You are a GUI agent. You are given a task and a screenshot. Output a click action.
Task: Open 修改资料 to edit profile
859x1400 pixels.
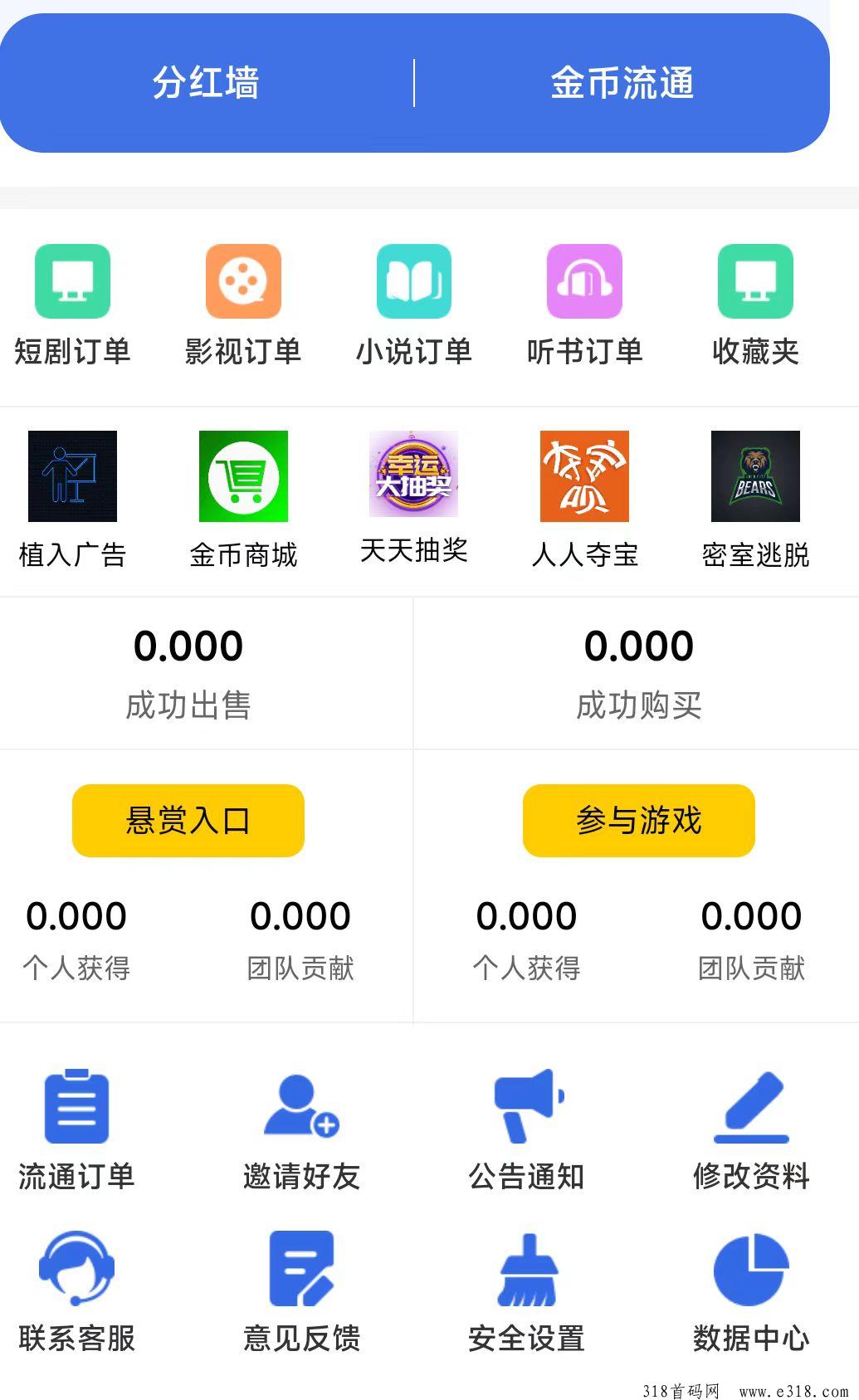pos(751,1130)
